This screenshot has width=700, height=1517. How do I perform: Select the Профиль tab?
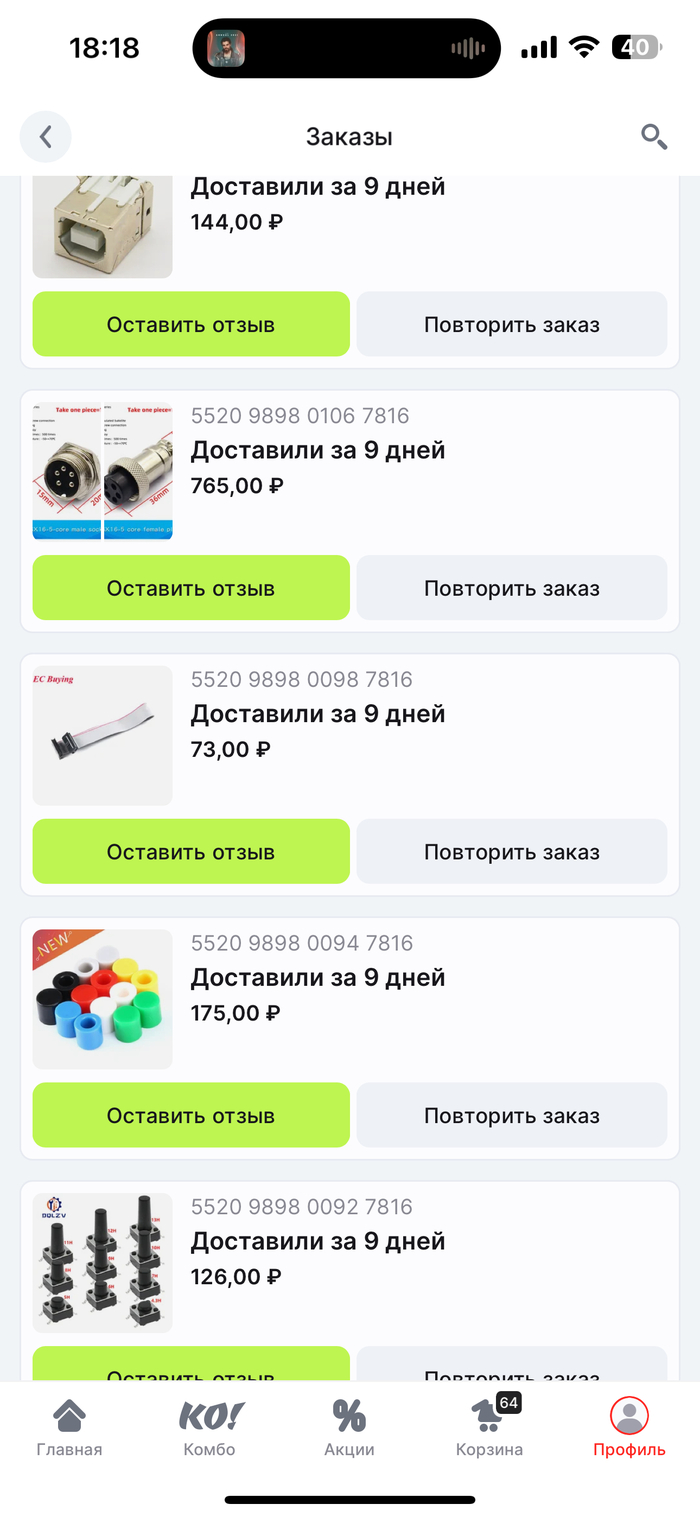coord(629,1428)
